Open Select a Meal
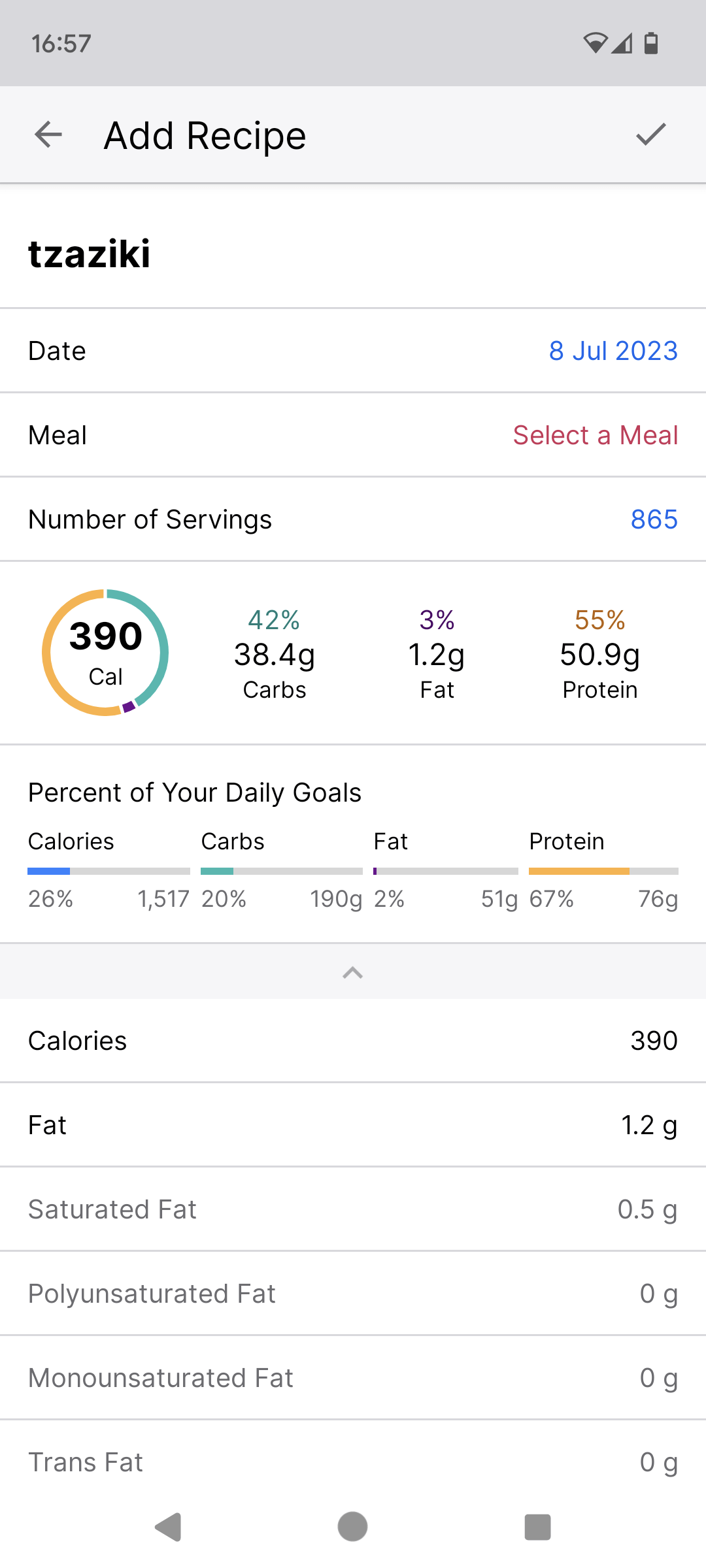Image resolution: width=706 pixels, height=1568 pixels. coord(596,435)
